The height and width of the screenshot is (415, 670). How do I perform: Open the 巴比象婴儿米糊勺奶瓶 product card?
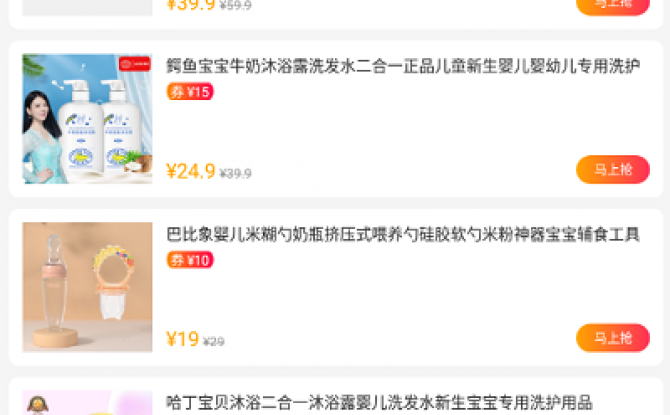[402, 235]
